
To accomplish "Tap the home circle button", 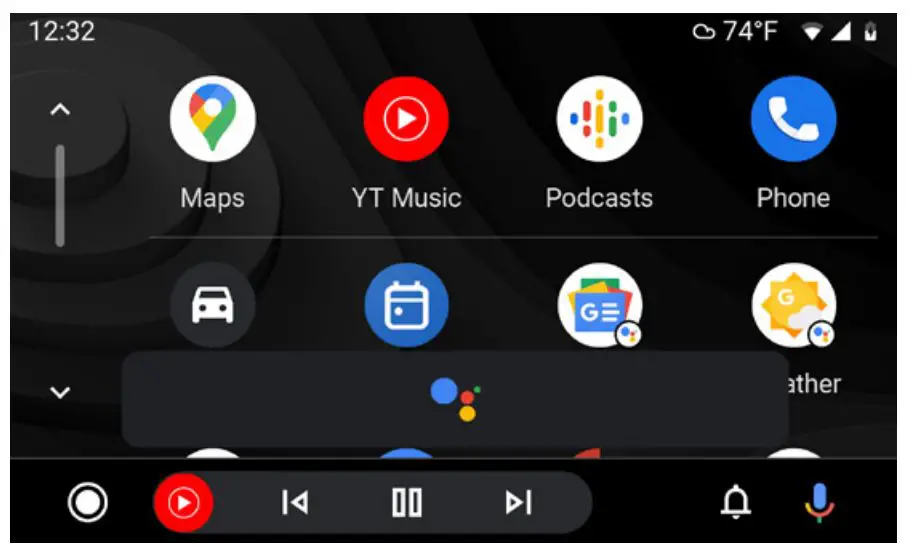I will coord(88,502).
